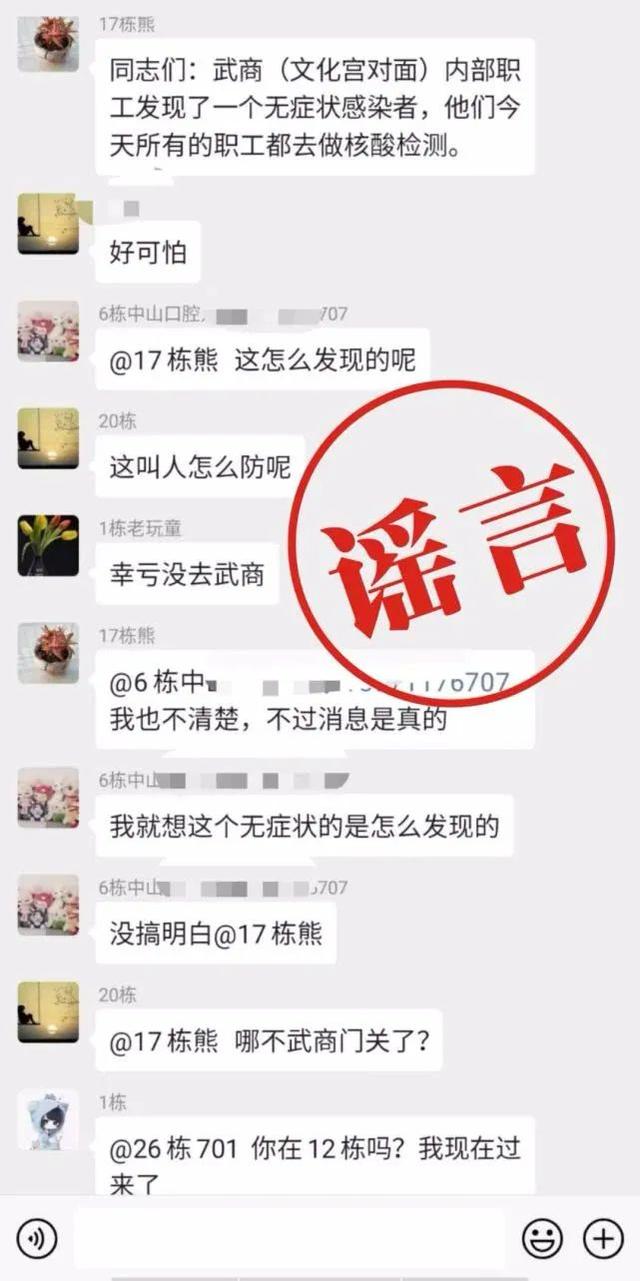
Task: View 1栋老玩童's tulip avatar profile
Action: 48,545
